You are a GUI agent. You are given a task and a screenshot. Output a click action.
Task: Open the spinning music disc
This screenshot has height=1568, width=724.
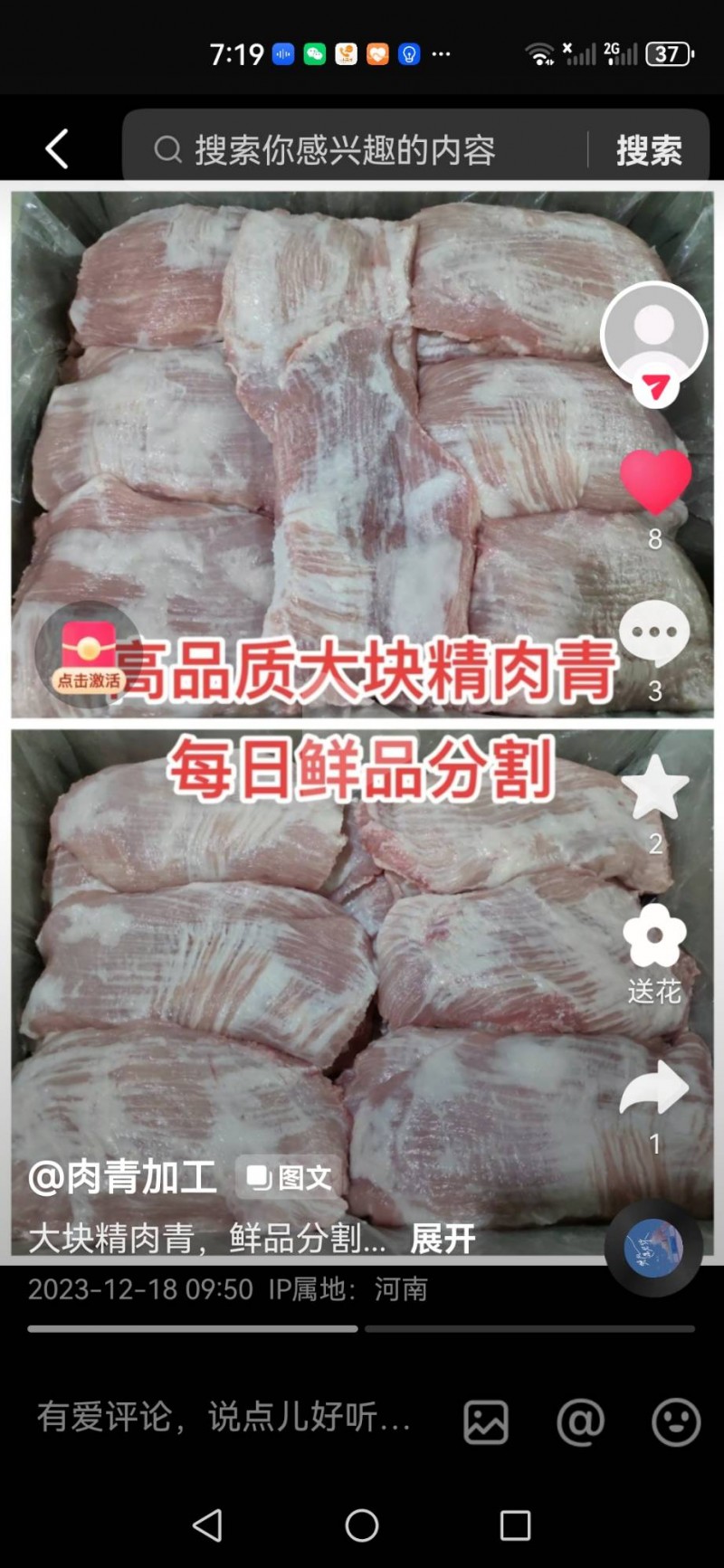point(653,1249)
